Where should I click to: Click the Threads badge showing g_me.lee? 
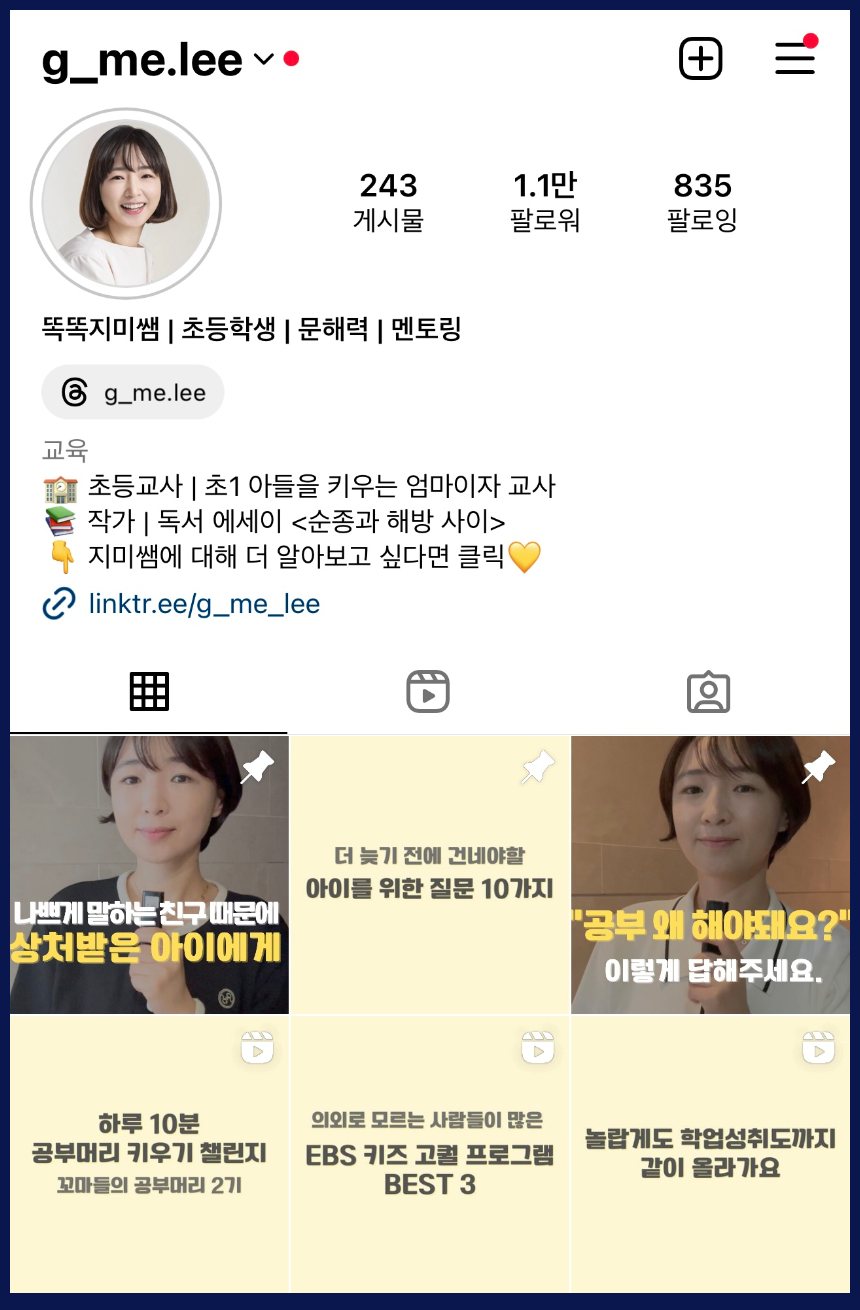[132, 392]
